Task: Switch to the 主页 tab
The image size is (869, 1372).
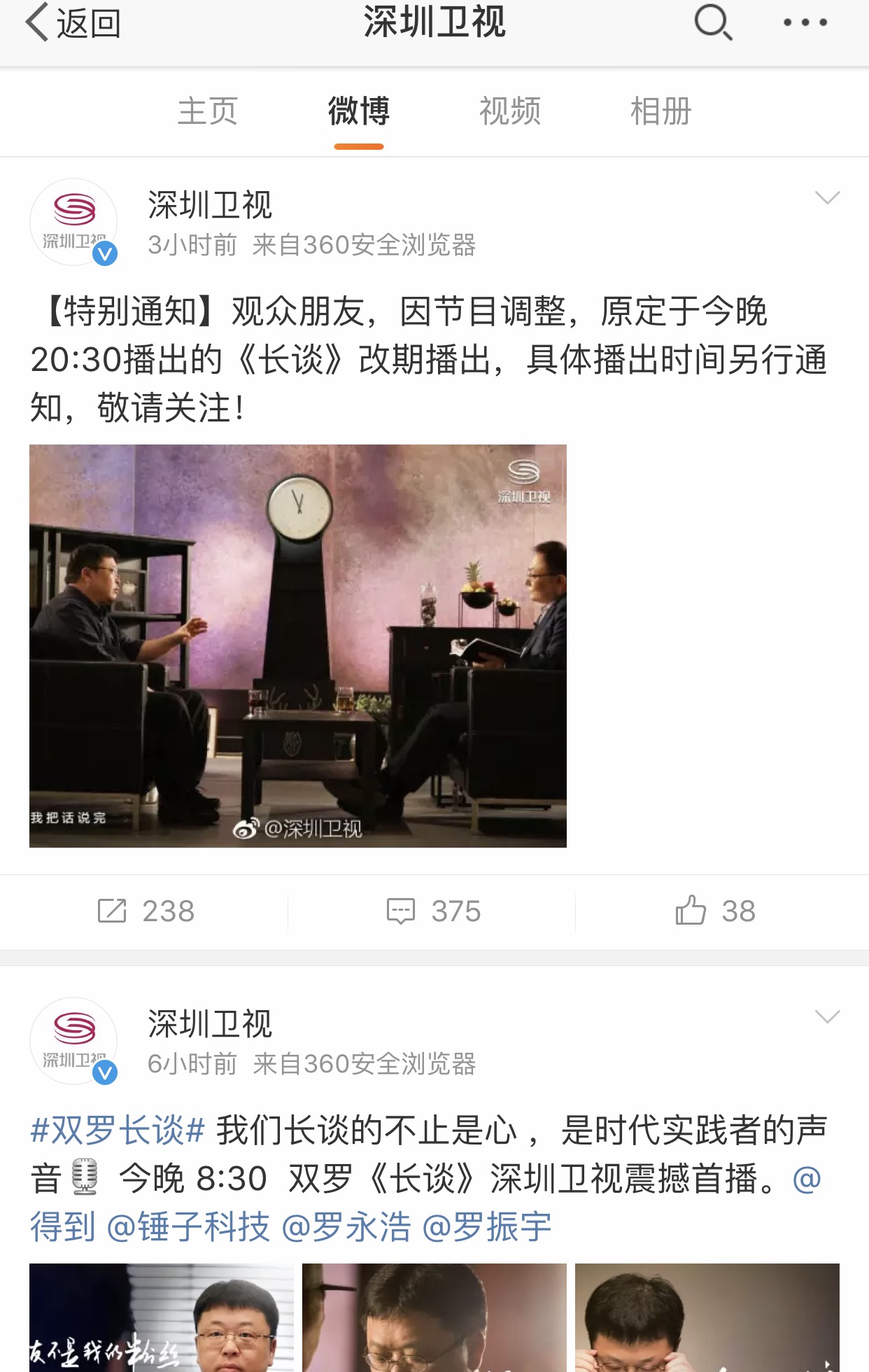Action: tap(208, 112)
